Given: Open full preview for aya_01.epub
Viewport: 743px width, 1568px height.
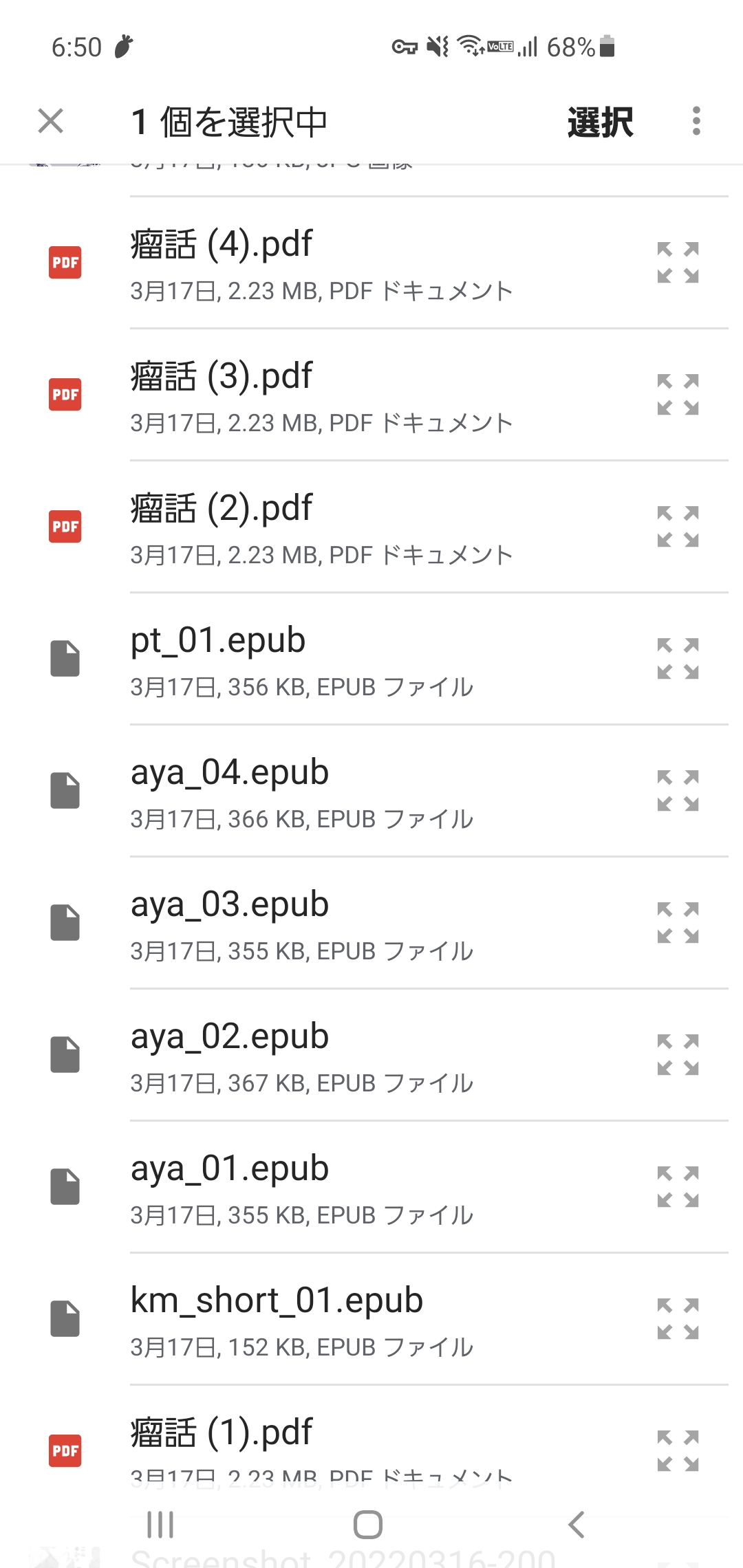Looking at the screenshot, I should 678,1187.
